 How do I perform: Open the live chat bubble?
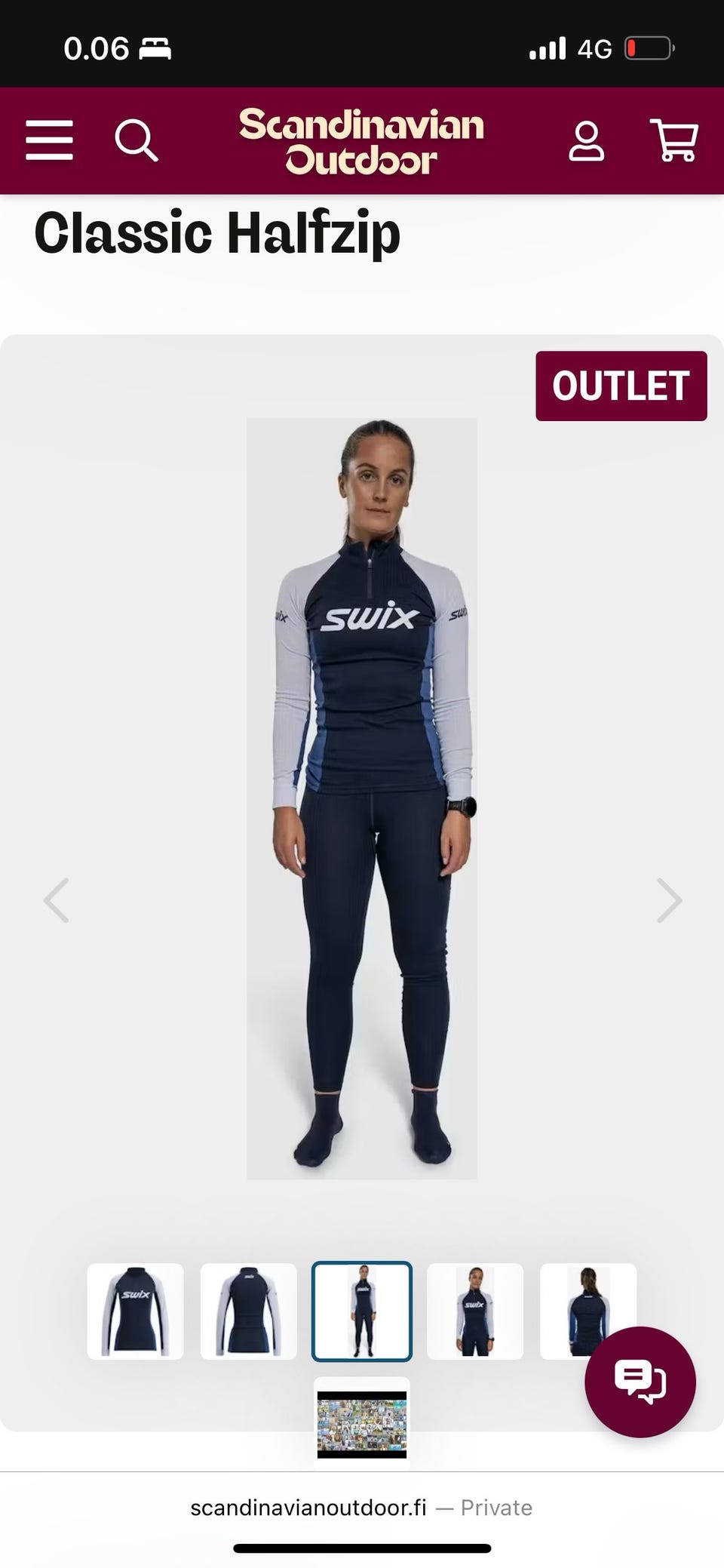640,1382
